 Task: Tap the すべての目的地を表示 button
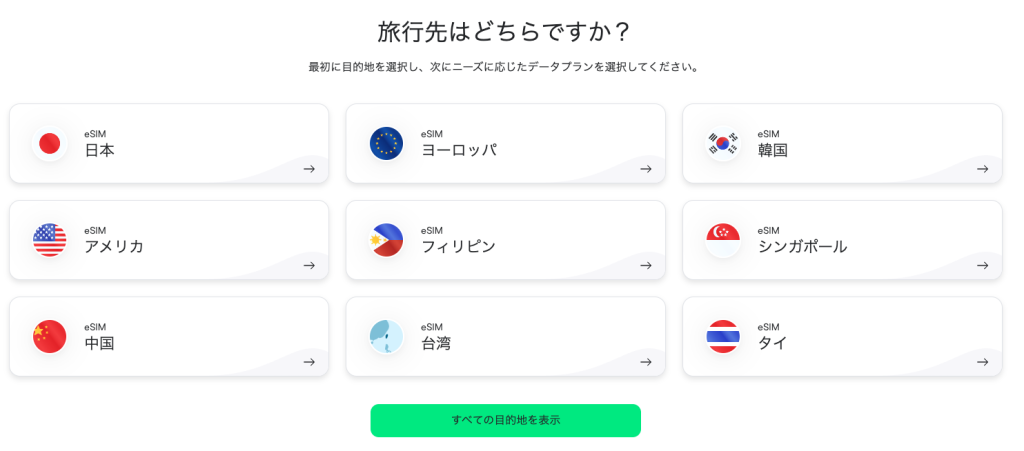pos(505,420)
